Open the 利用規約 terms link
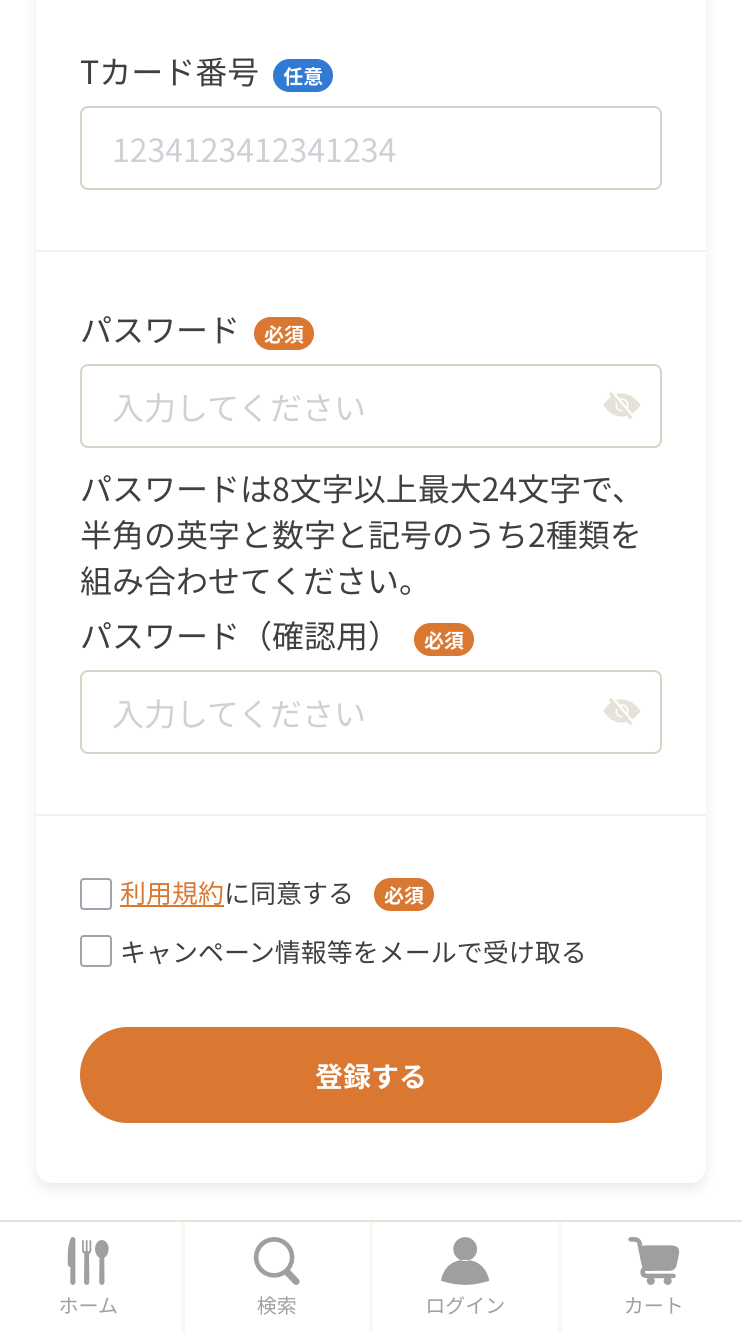The height and width of the screenshot is (1332, 742). tap(170, 893)
